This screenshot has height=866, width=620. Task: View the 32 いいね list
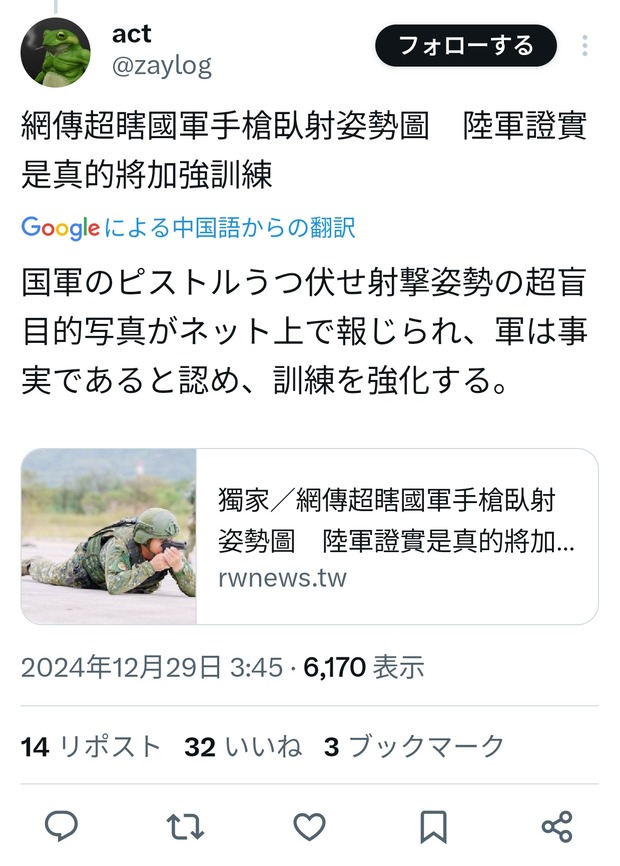pos(243,746)
